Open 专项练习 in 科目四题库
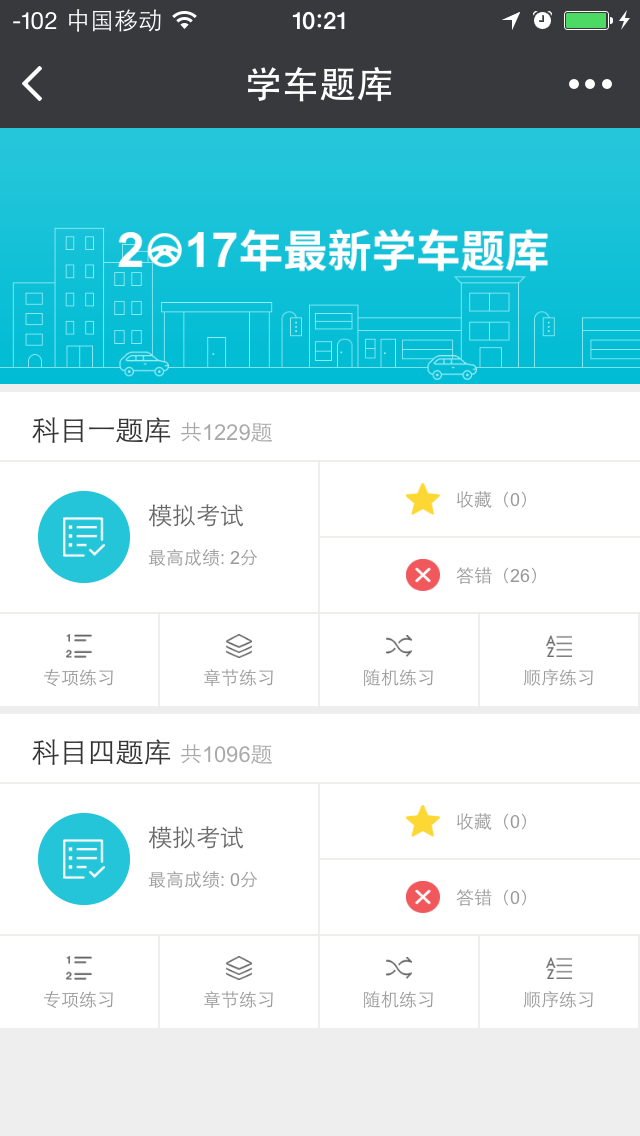Screen dimensions: 640x1136 pos(79,982)
